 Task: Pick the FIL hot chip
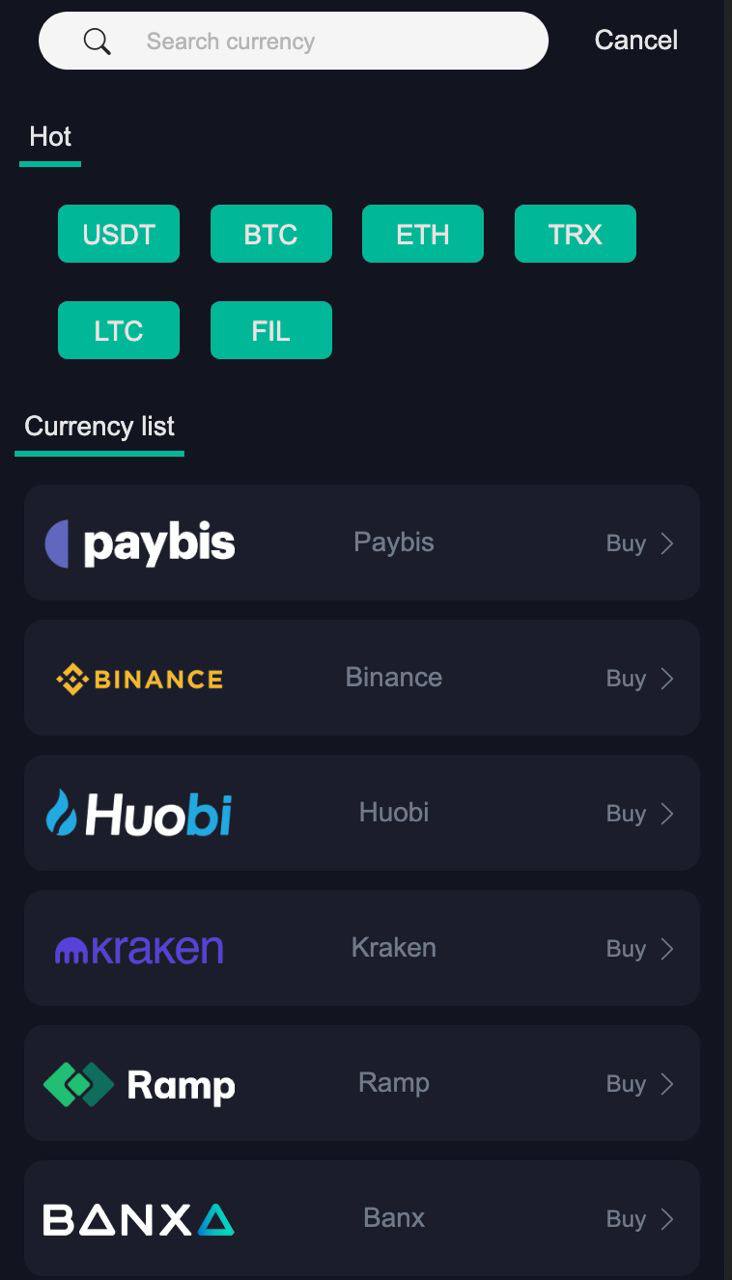pos(271,330)
